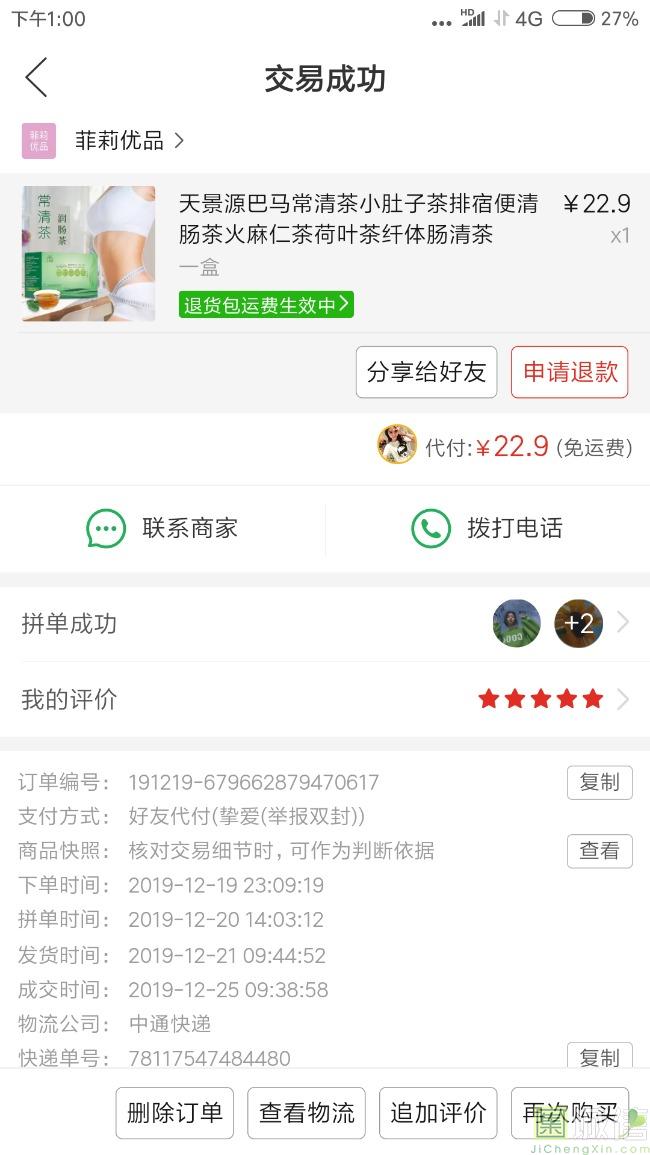Tap 申请退款 to request a refund

point(570,372)
